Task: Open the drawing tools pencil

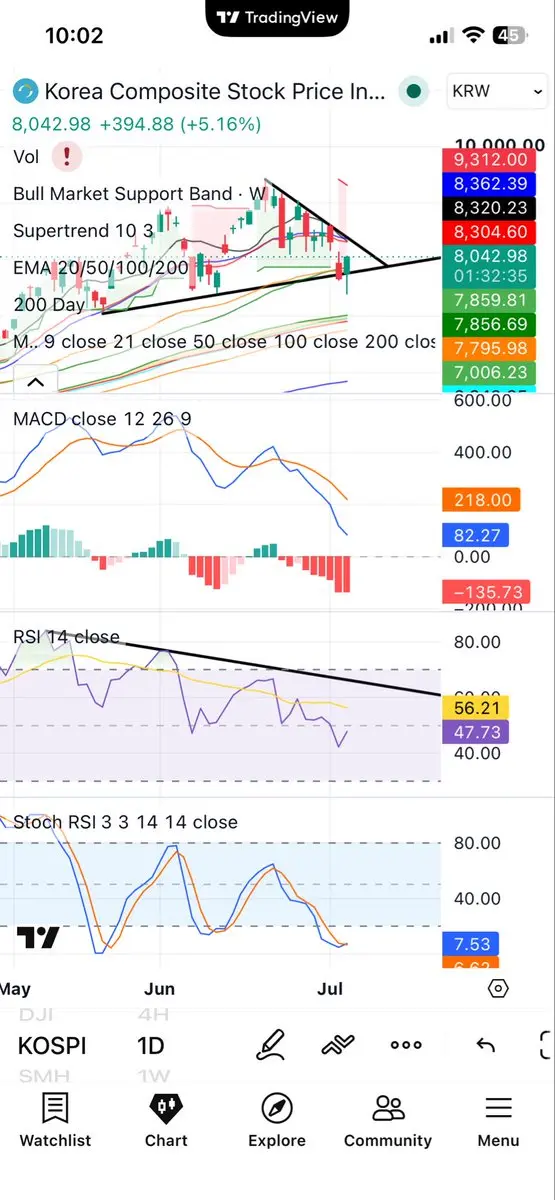Action: [x=270, y=1045]
